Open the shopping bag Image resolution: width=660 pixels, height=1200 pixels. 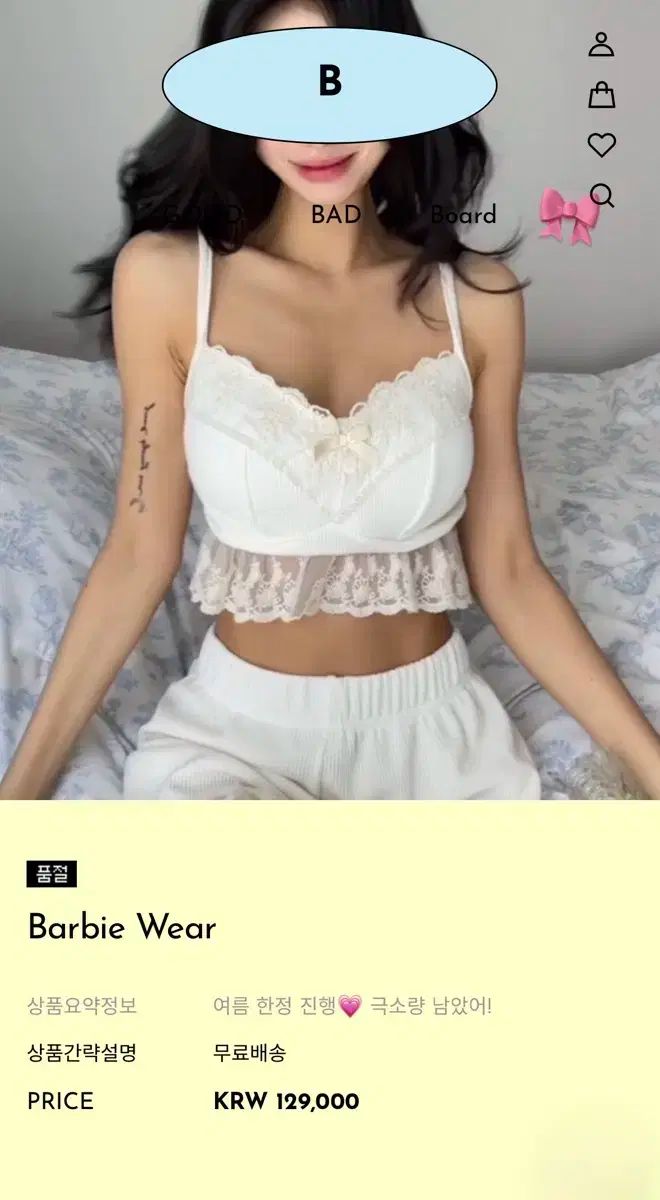[x=601, y=95]
